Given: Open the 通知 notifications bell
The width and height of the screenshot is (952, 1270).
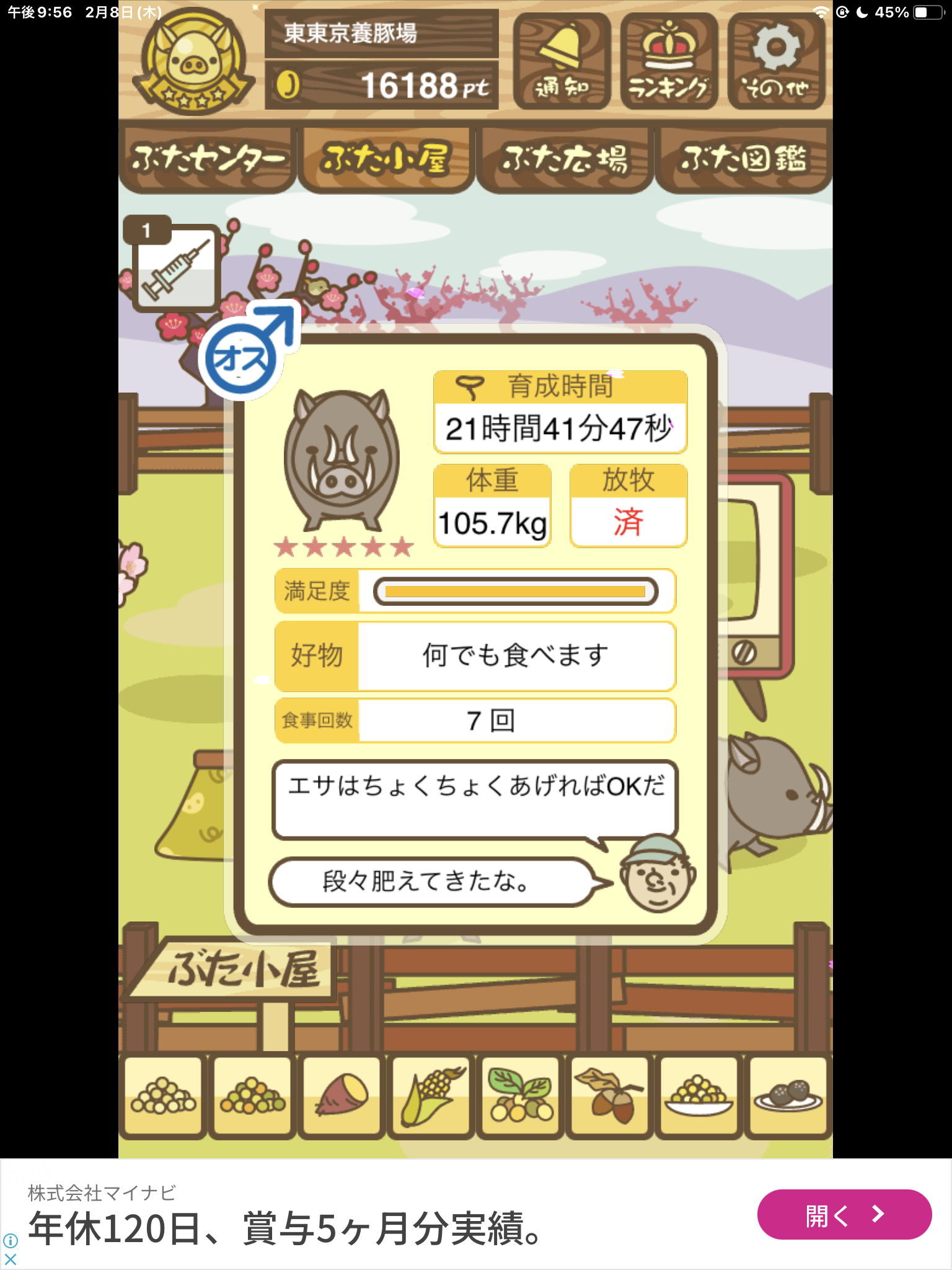Looking at the screenshot, I should click(x=562, y=61).
